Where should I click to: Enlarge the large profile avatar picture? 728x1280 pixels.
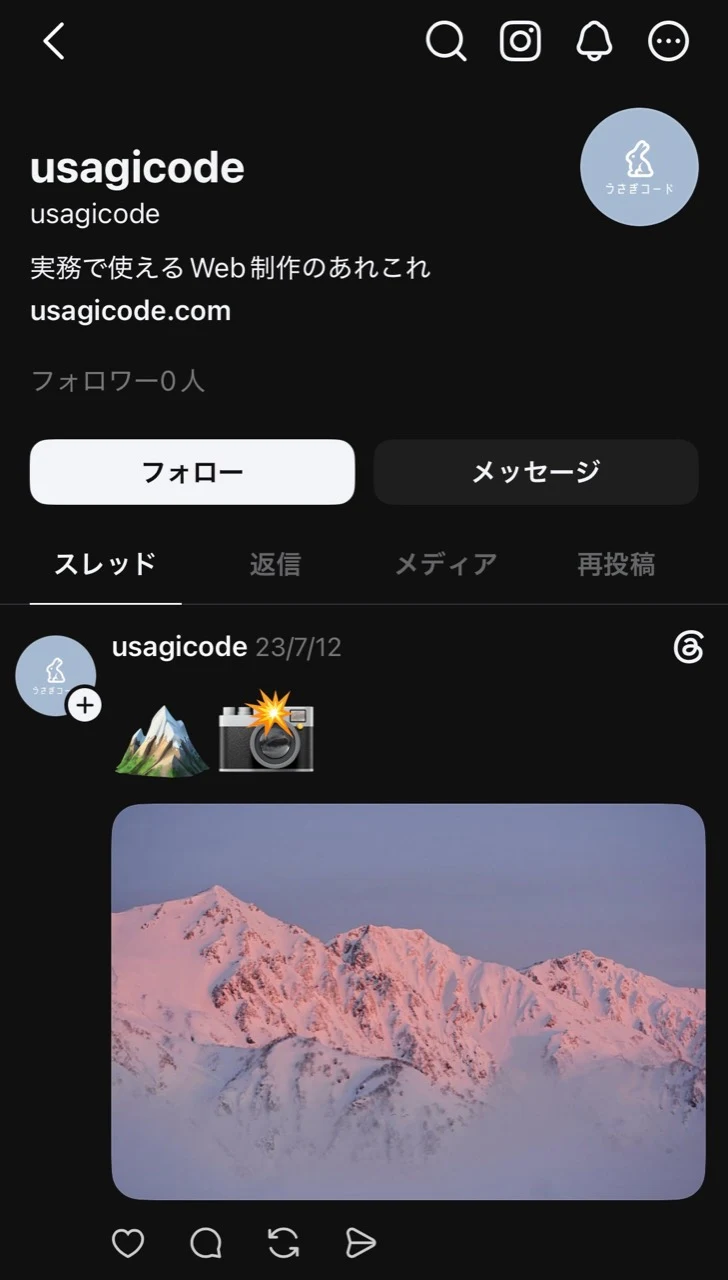click(x=639, y=167)
